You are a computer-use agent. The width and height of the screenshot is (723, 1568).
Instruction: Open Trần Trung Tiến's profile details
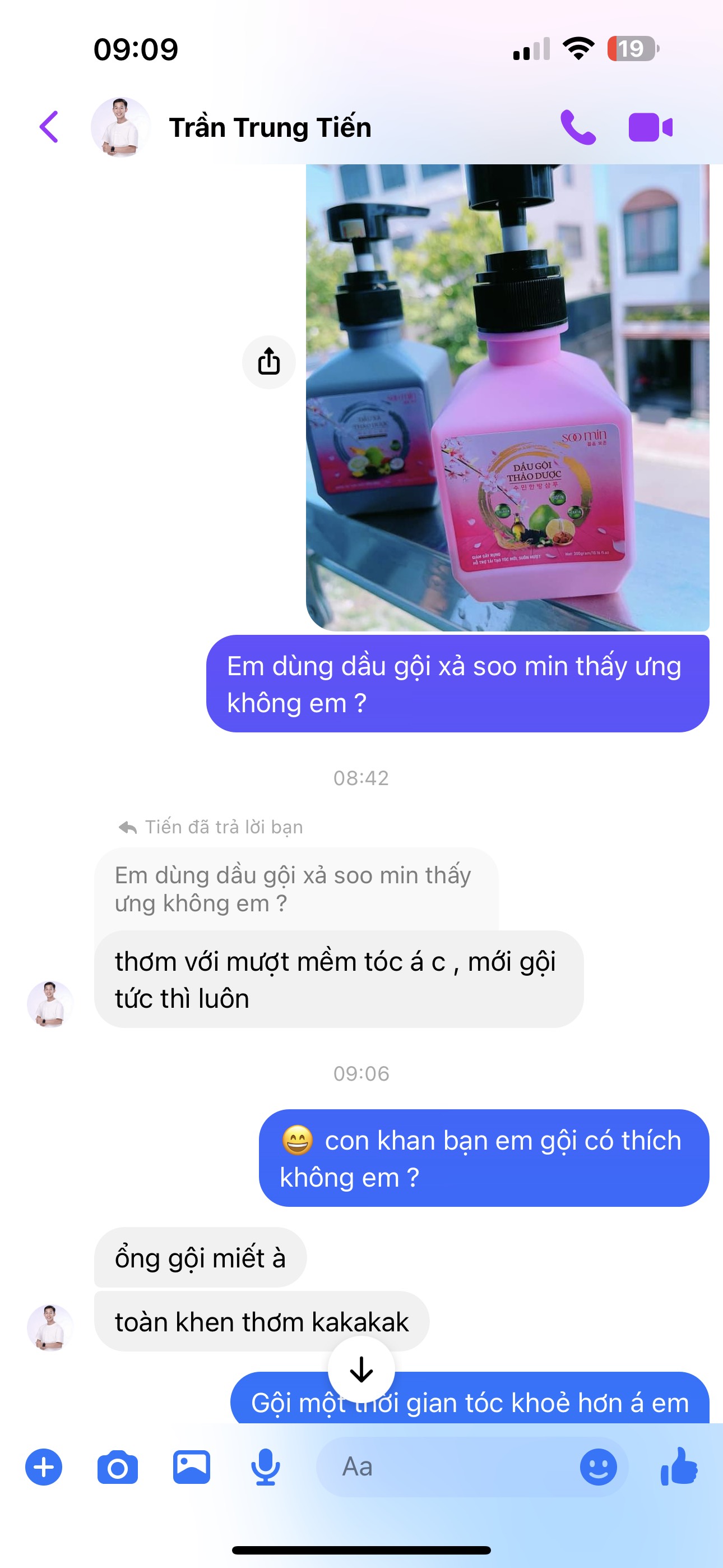[270, 128]
